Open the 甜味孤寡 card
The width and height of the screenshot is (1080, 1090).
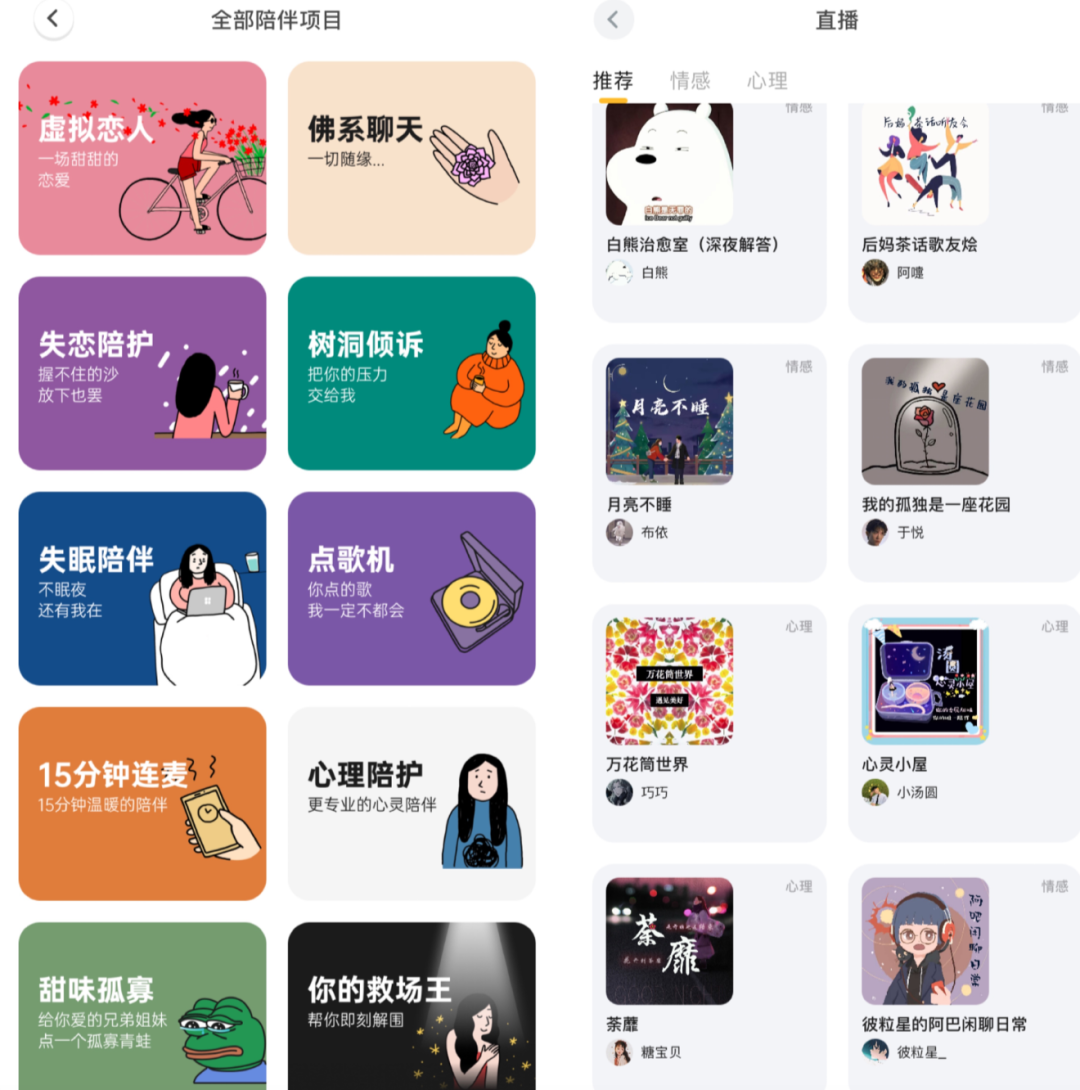(142, 1005)
